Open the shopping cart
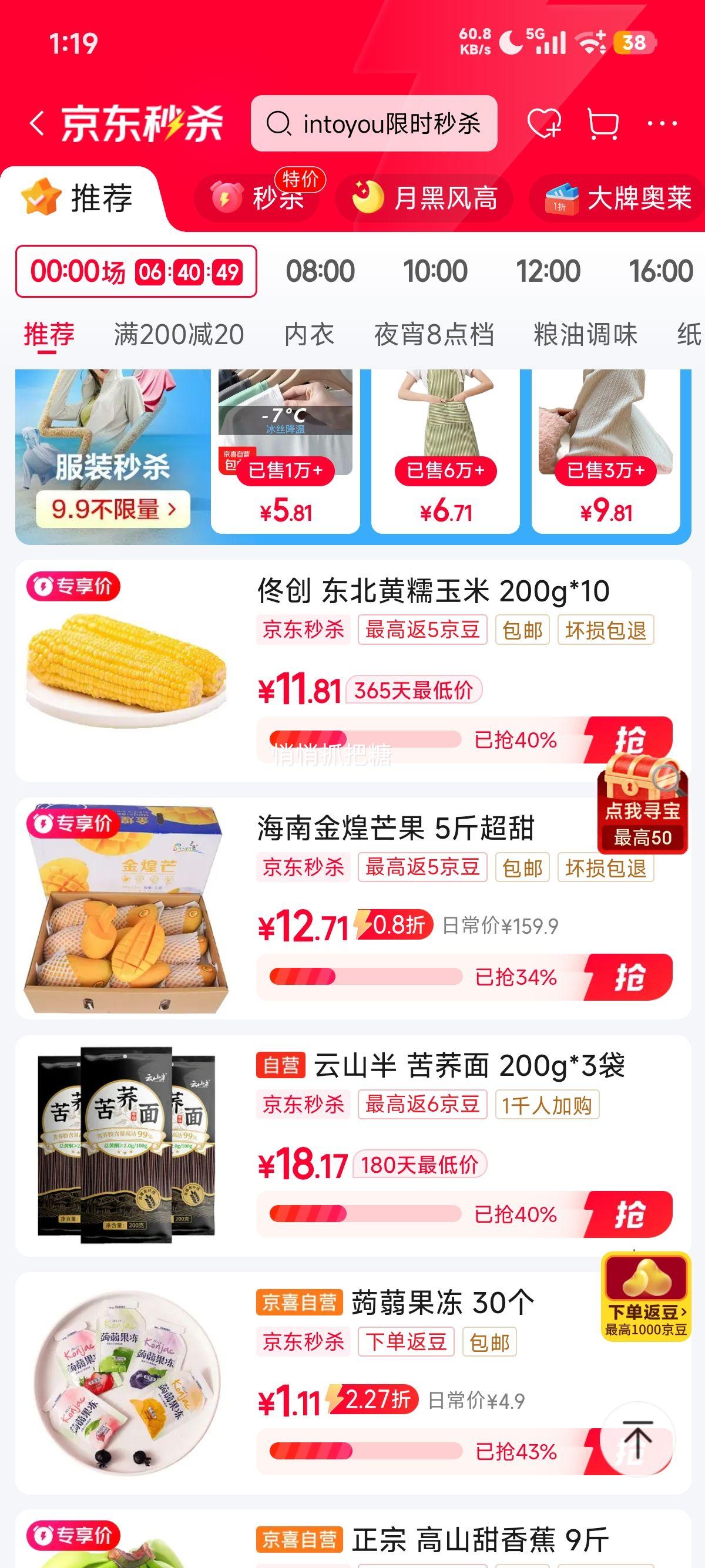Viewport: 705px width, 1568px height. coord(603,123)
